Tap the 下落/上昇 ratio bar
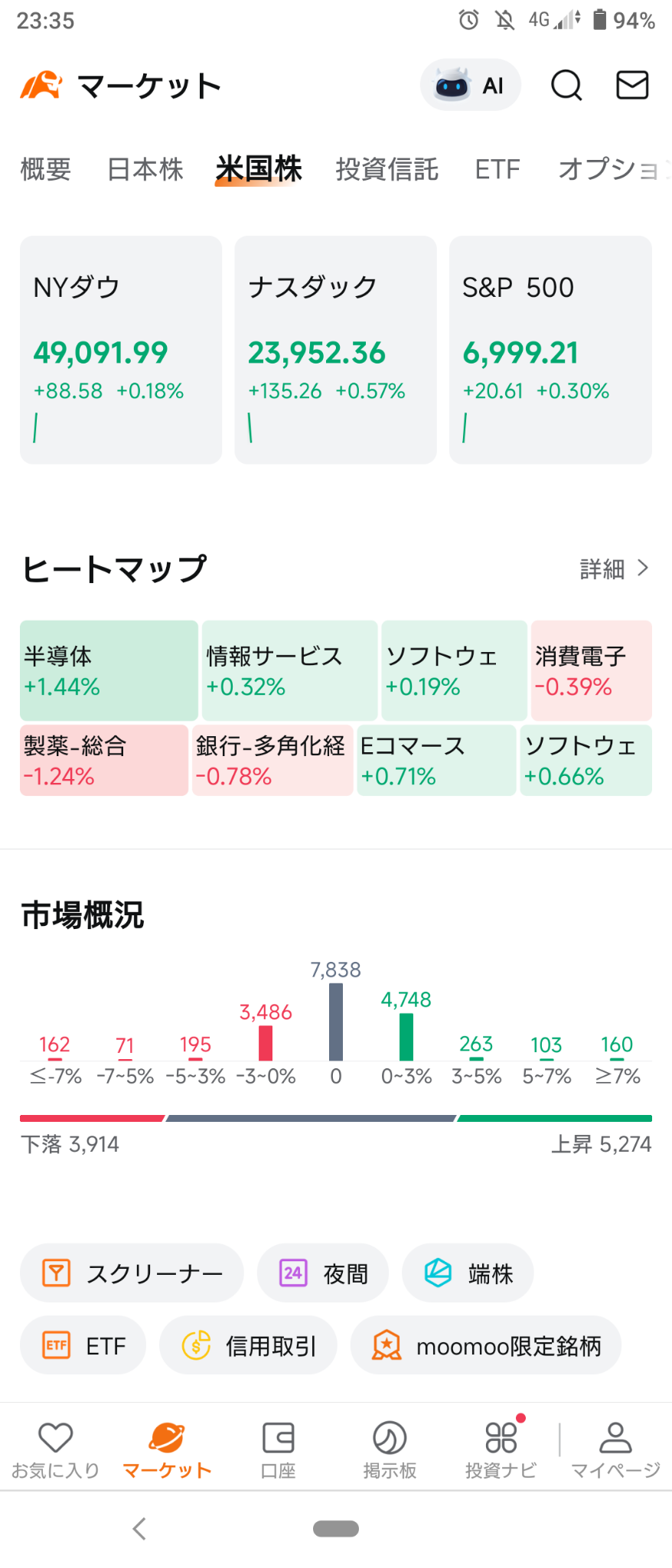This screenshot has height=1568, width=672. click(335, 1118)
